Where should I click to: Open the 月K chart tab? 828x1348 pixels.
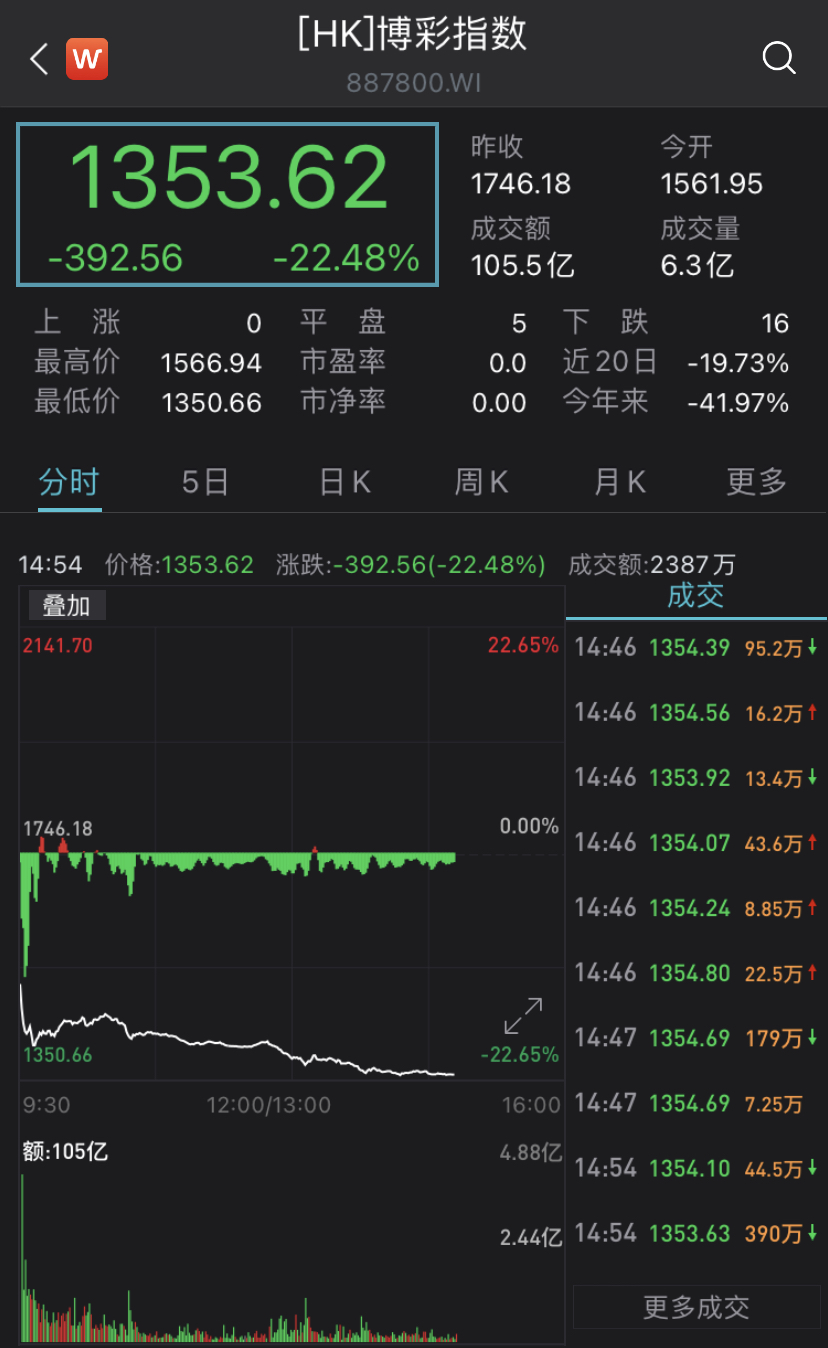pos(619,482)
